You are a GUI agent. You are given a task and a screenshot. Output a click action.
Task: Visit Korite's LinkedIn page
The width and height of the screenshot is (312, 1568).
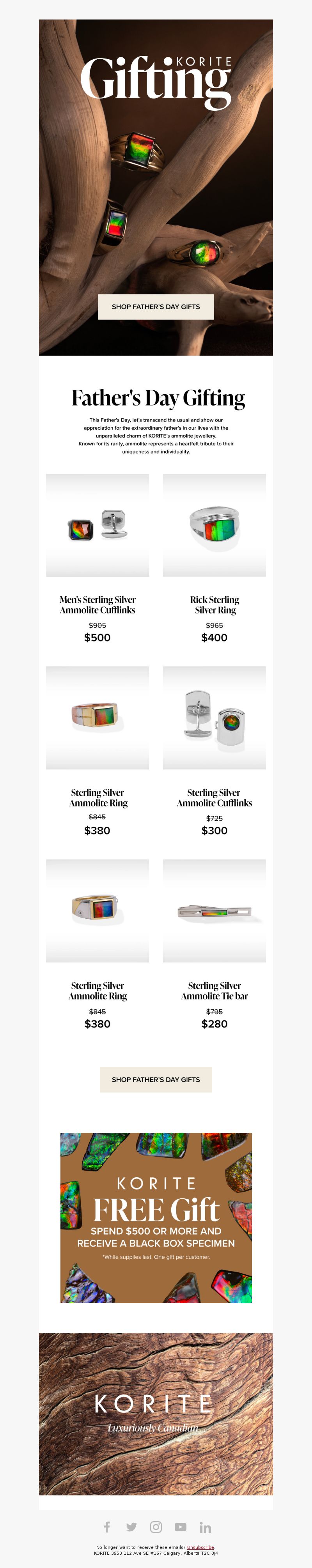[206, 1527]
